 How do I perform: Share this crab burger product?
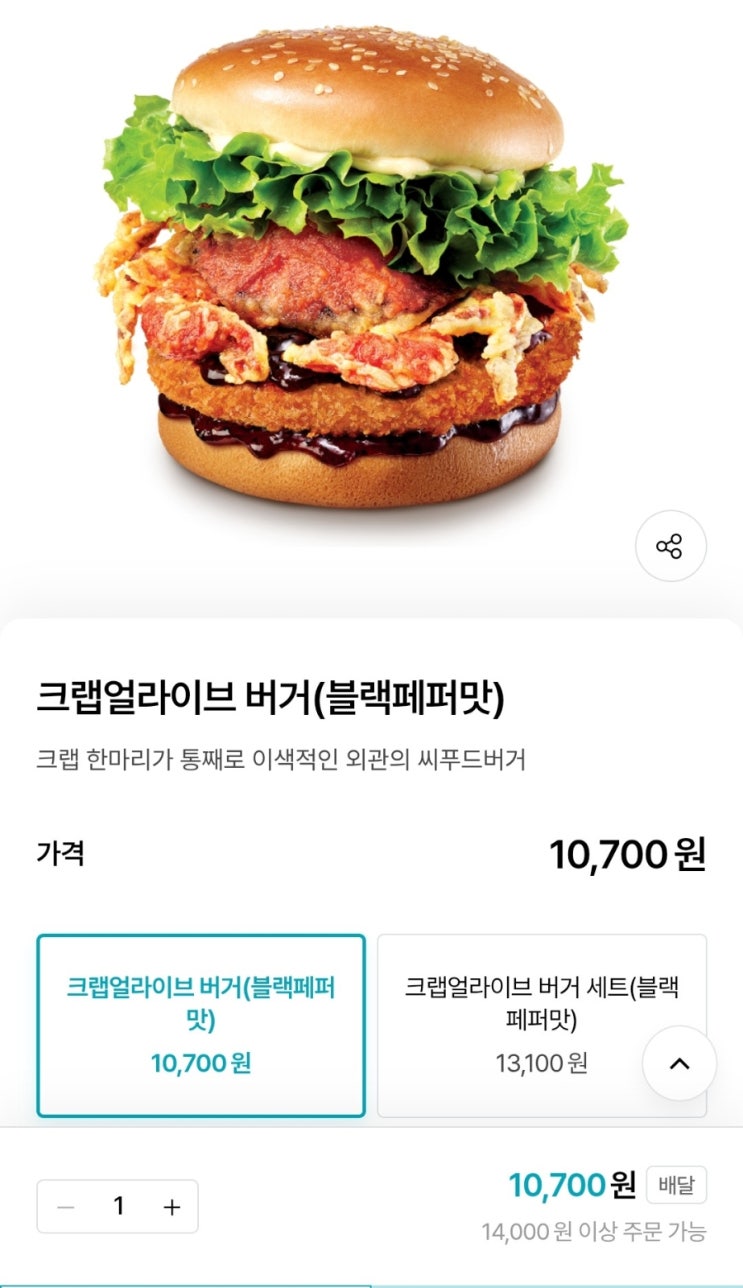click(670, 546)
